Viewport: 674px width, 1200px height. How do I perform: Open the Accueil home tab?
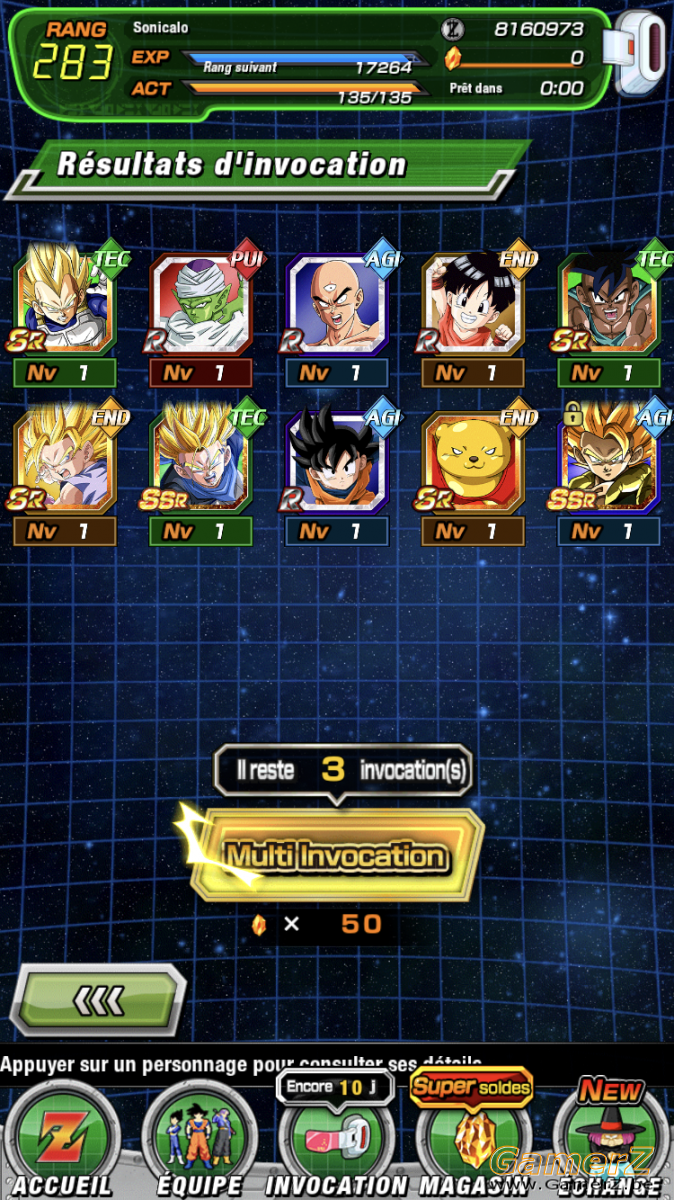[62, 1142]
